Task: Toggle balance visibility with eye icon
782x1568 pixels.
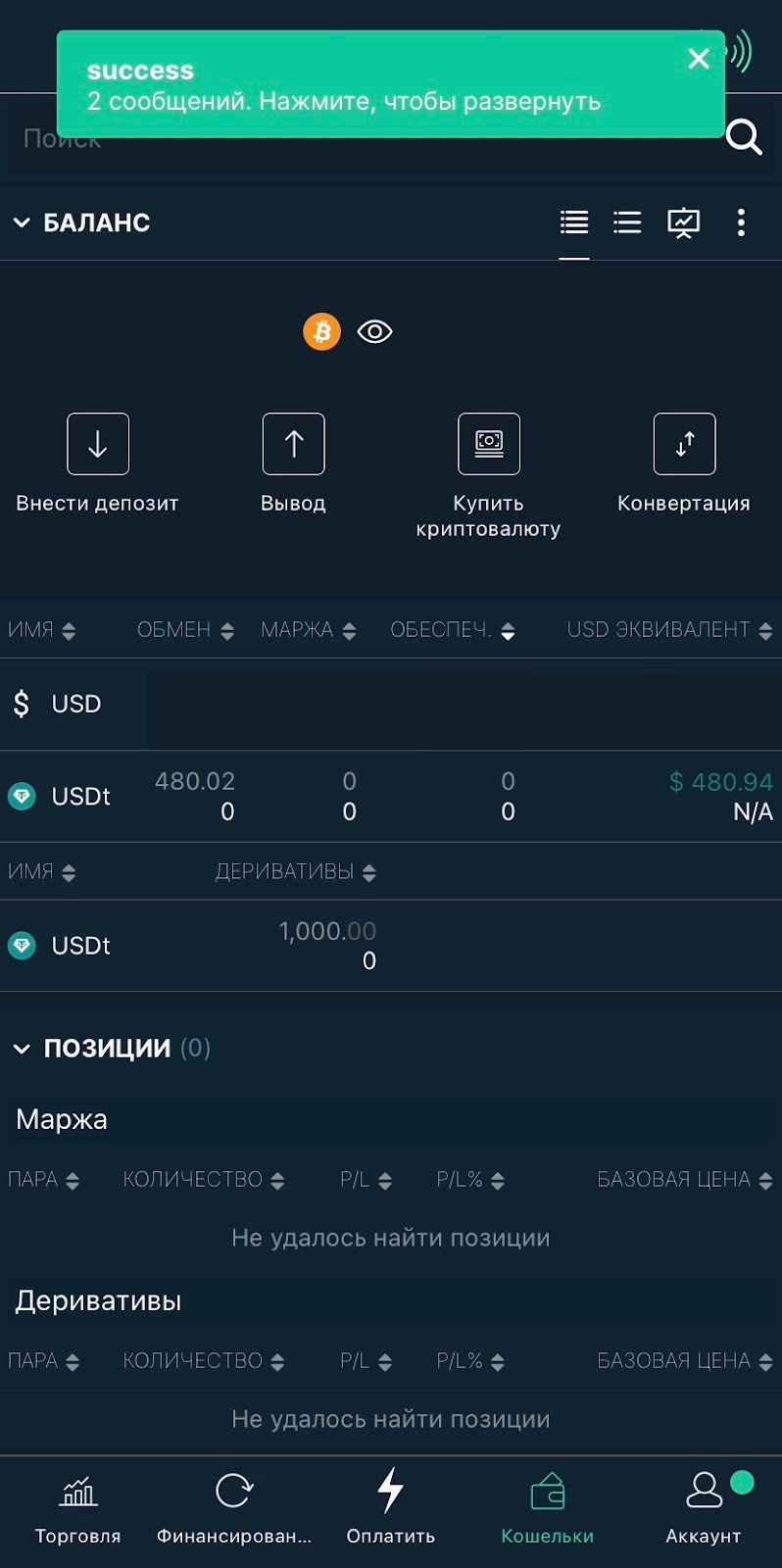Action: pos(374,332)
